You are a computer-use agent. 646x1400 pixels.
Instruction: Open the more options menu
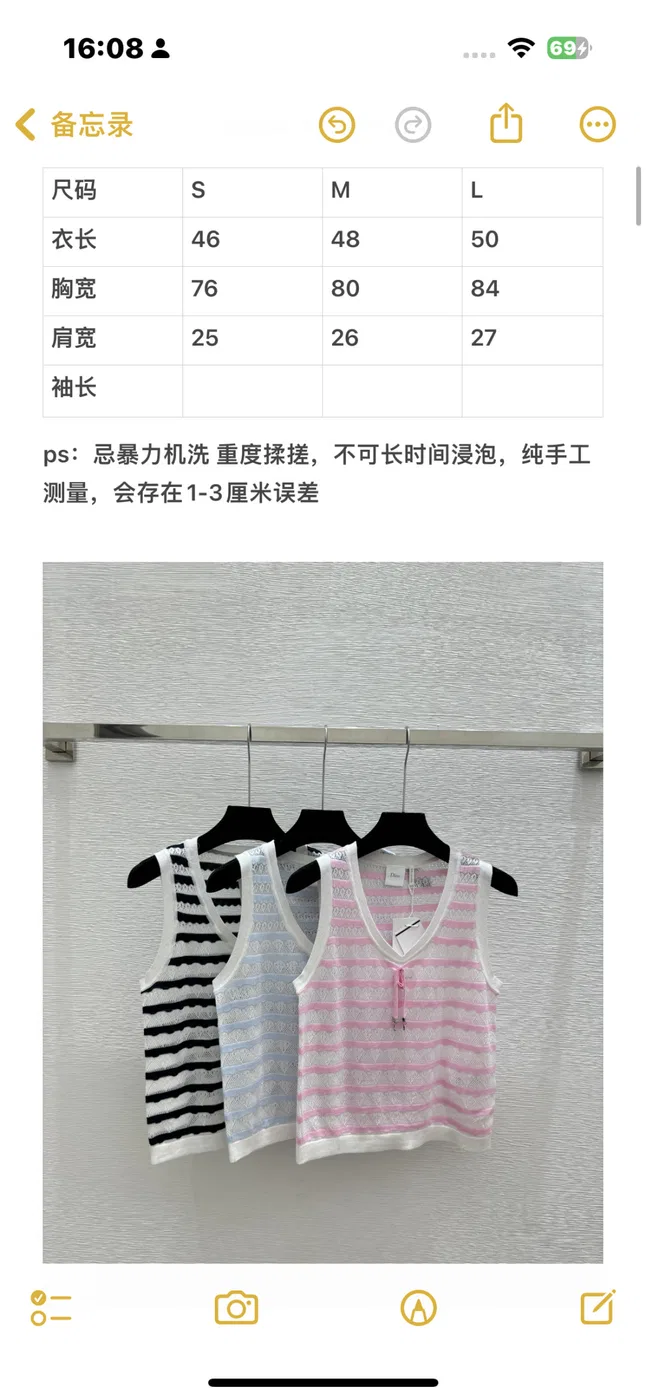point(598,125)
